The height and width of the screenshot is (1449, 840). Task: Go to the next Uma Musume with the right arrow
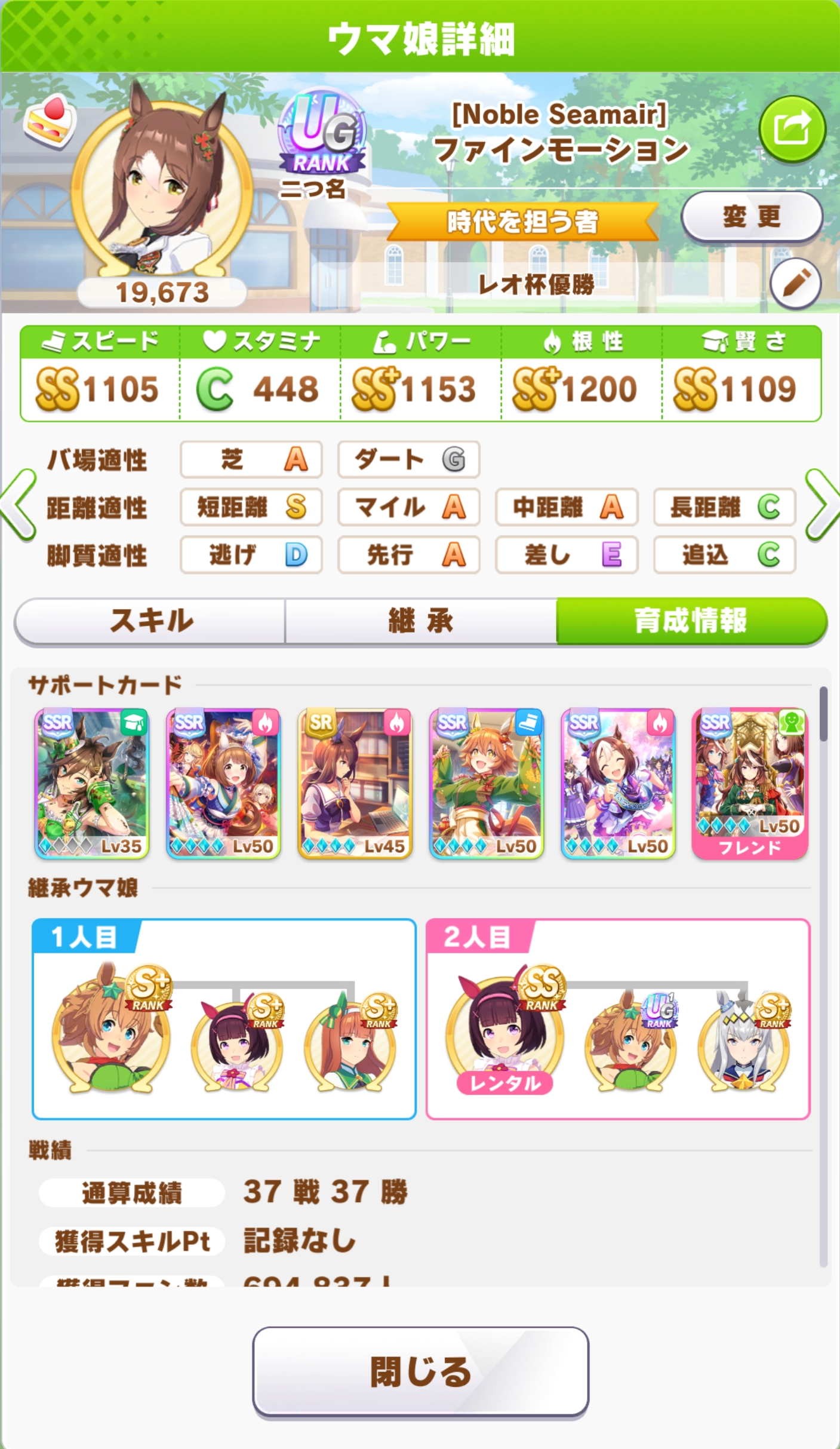pyautogui.click(x=821, y=505)
